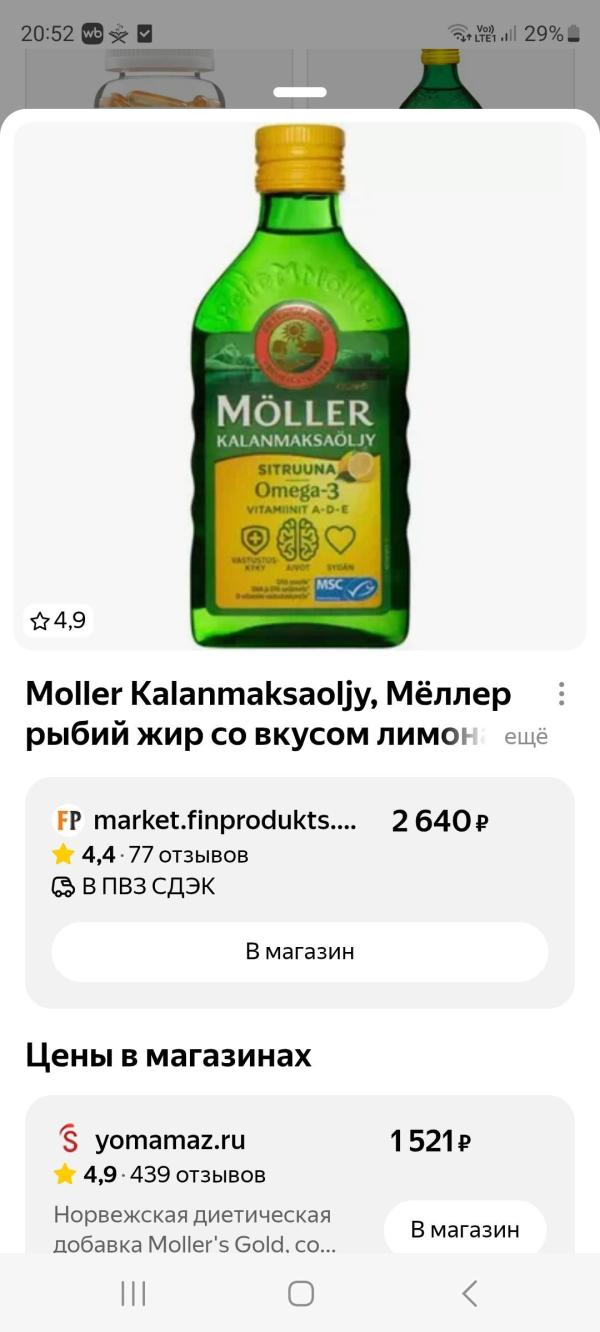This screenshot has width=600, height=1332.
Task: Expand the product title with "ещё"
Action: 526,737
